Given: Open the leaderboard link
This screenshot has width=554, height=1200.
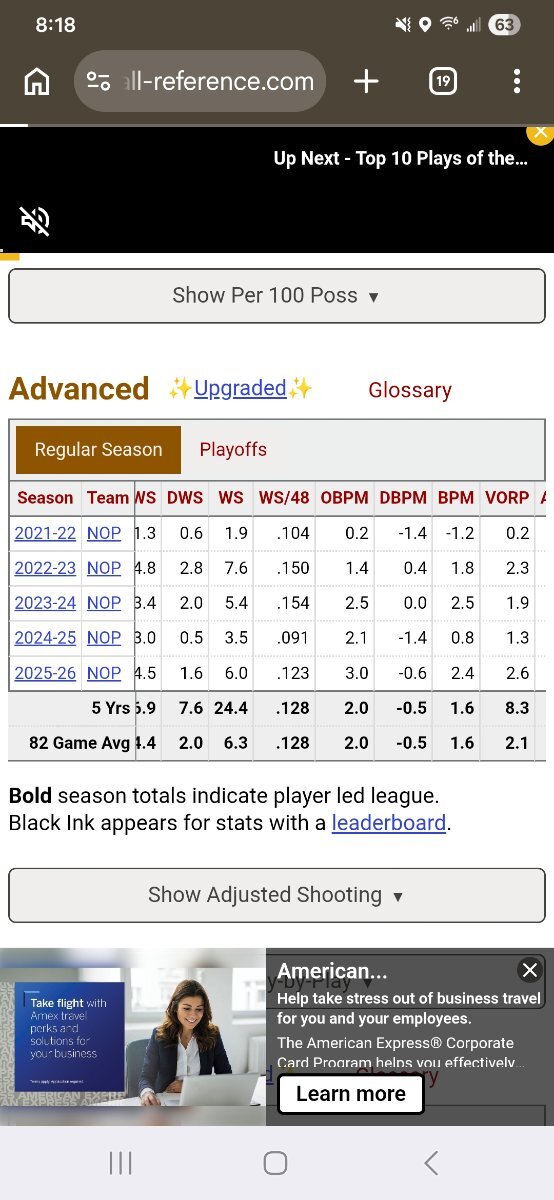Looking at the screenshot, I should click(389, 823).
